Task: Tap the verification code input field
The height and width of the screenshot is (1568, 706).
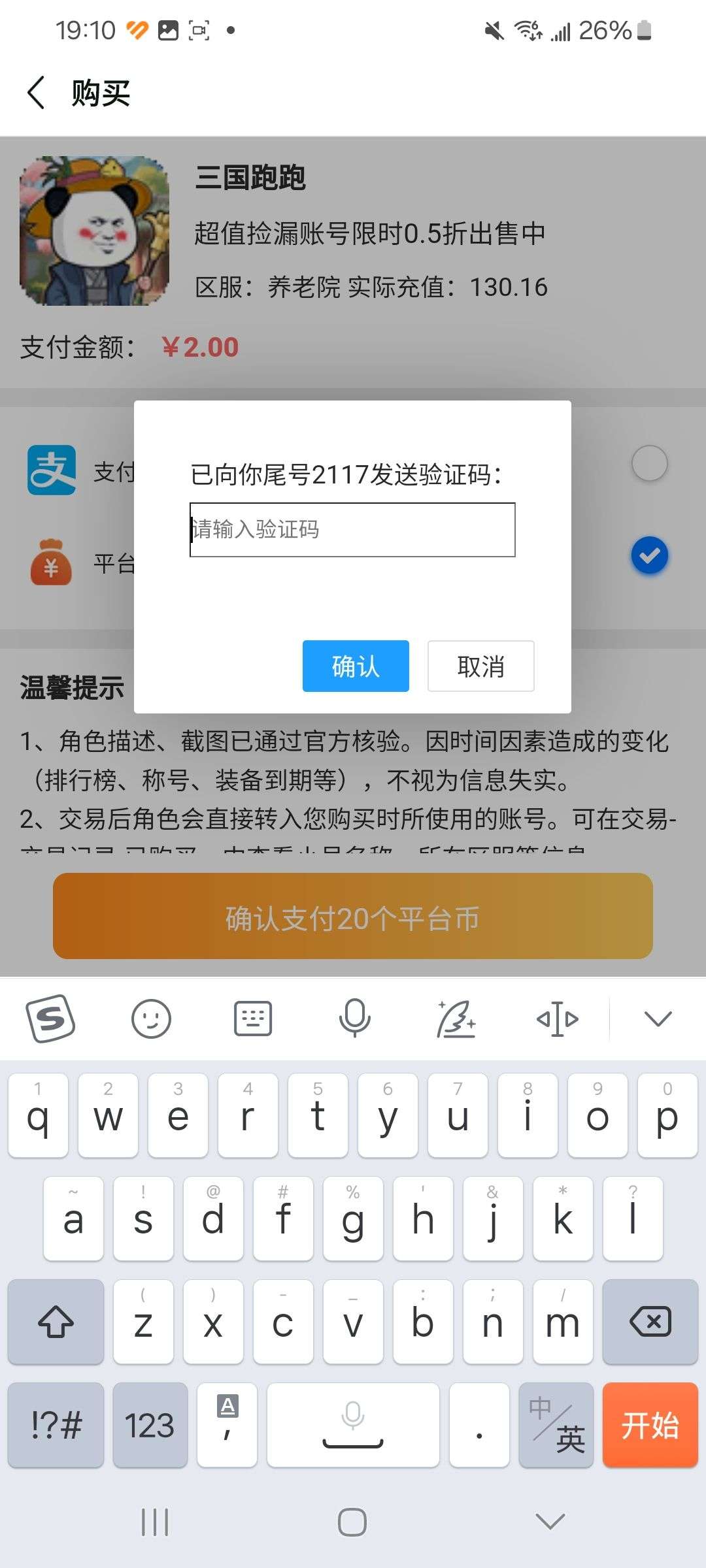Action: click(352, 530)
